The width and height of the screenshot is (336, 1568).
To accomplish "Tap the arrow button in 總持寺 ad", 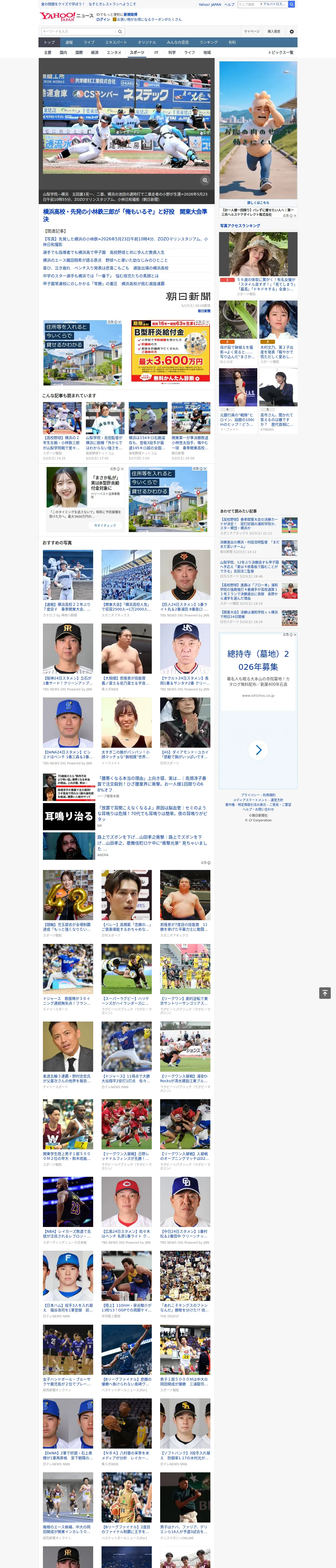I will tap(258, 750).
